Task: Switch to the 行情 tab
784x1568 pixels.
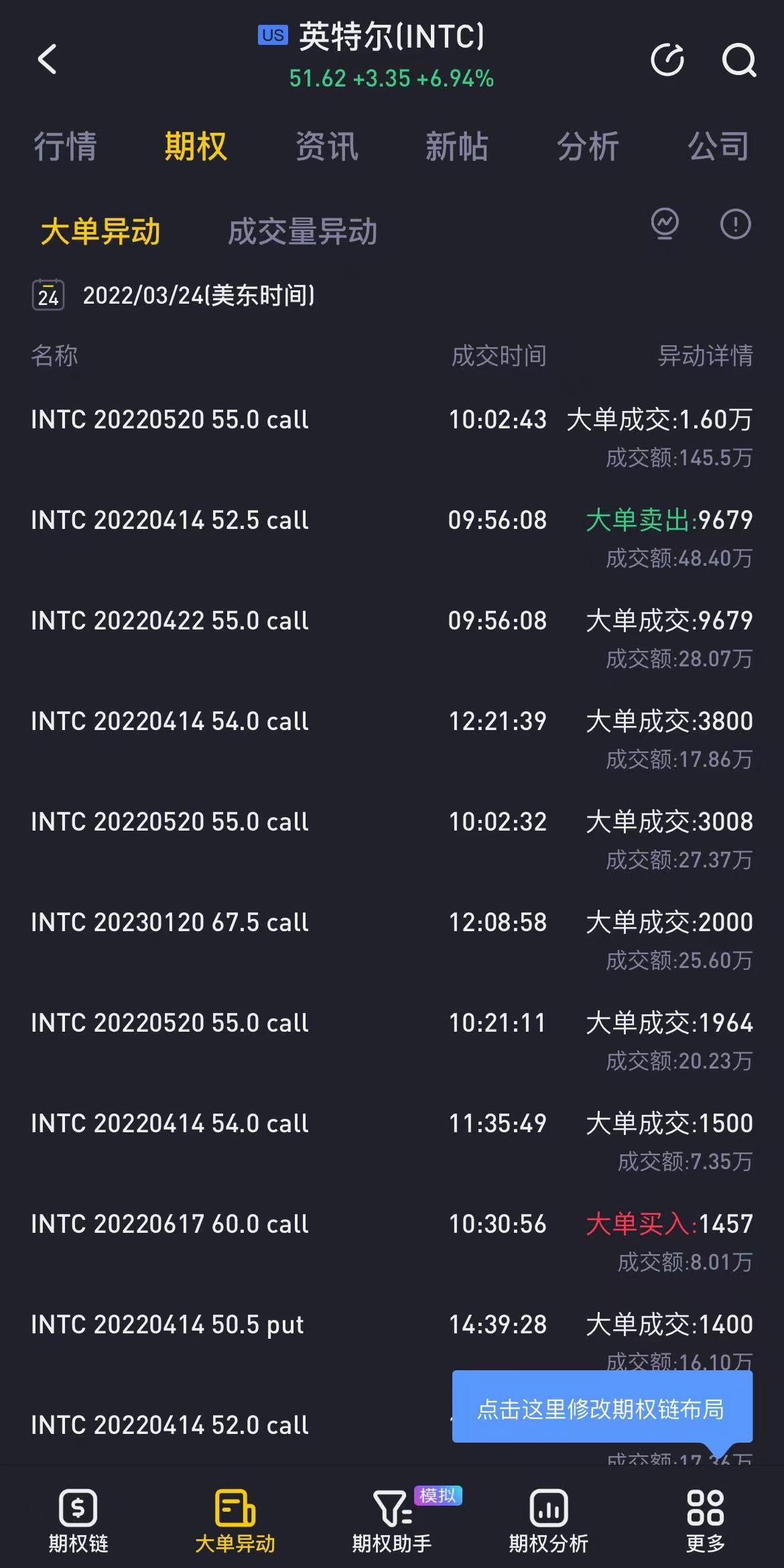Action: point(65,146)
